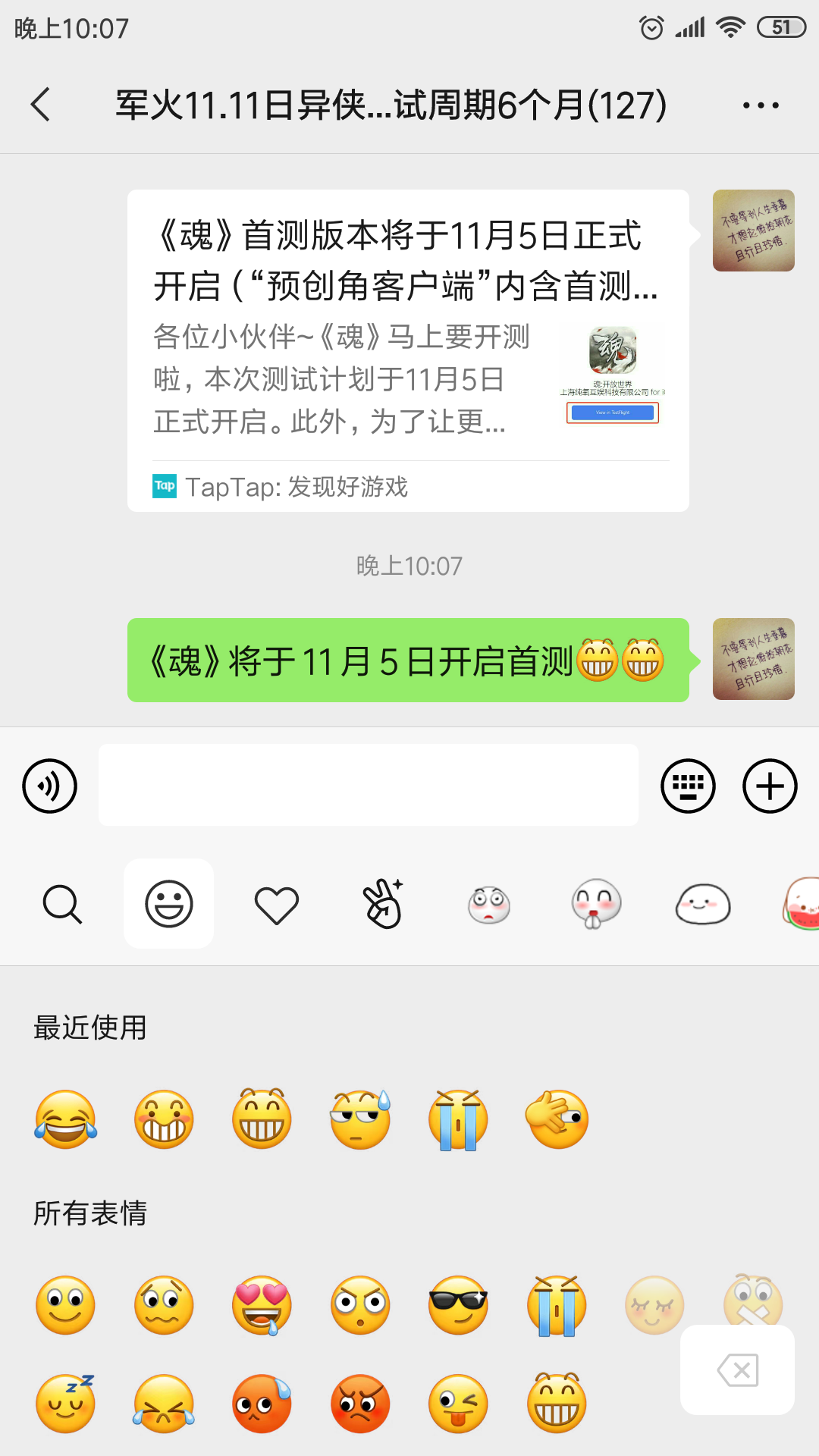Insert the heart-eyes emoji

tap(262, 1304)
